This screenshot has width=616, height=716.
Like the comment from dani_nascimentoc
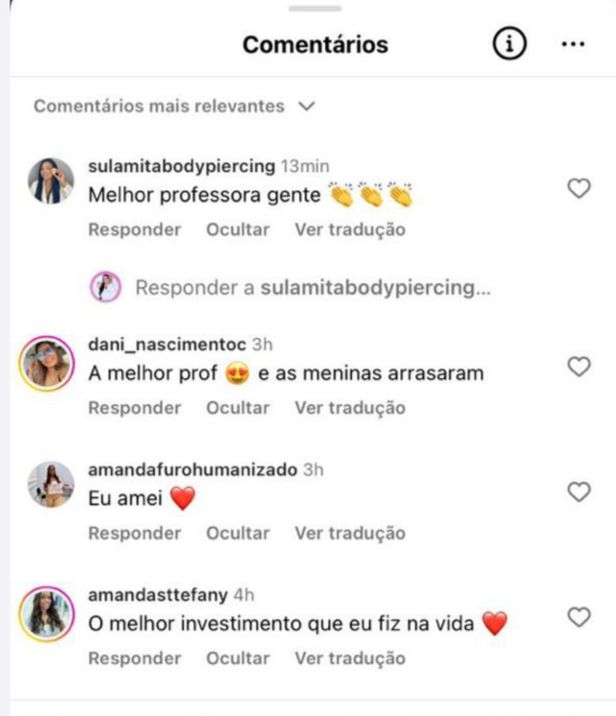[x=578, y=367]
